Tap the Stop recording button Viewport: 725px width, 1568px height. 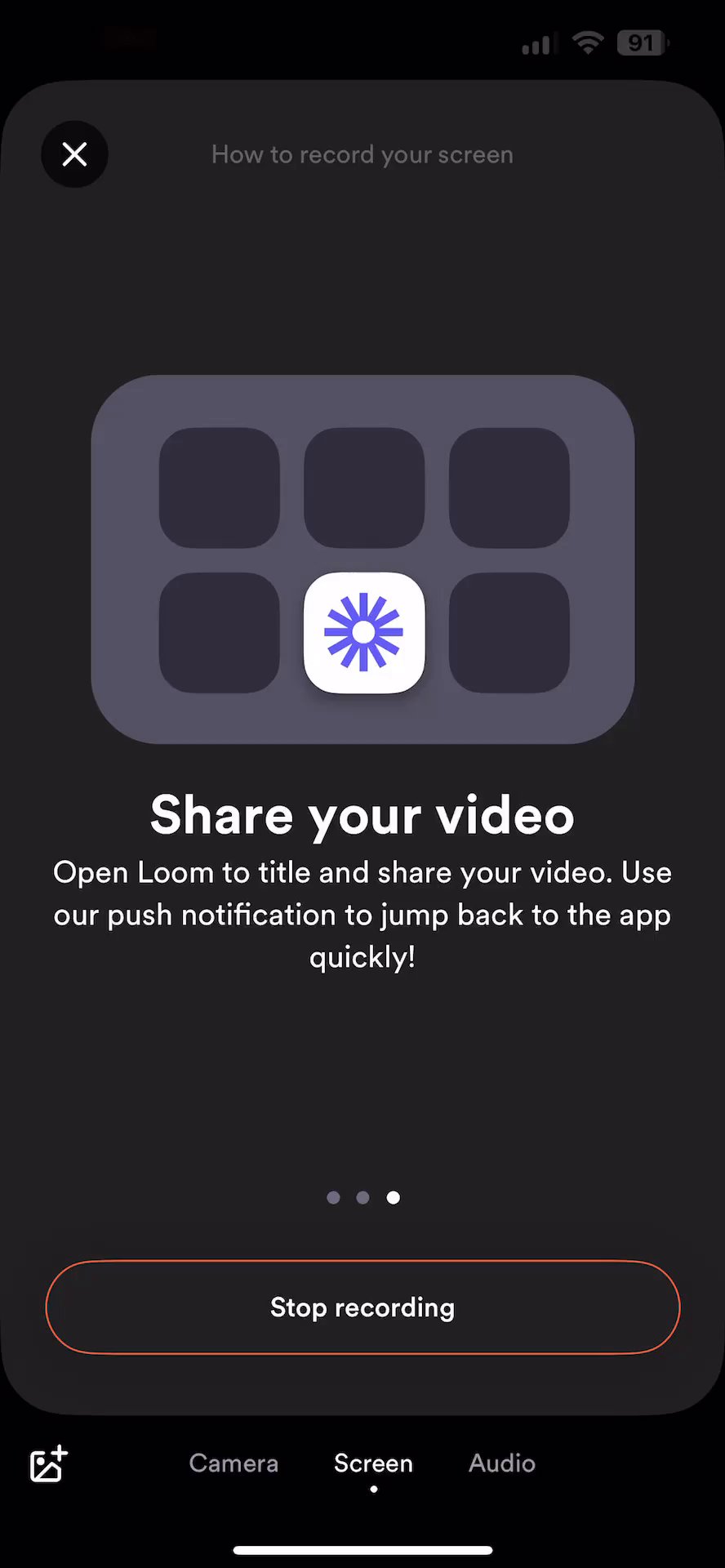362,1307
